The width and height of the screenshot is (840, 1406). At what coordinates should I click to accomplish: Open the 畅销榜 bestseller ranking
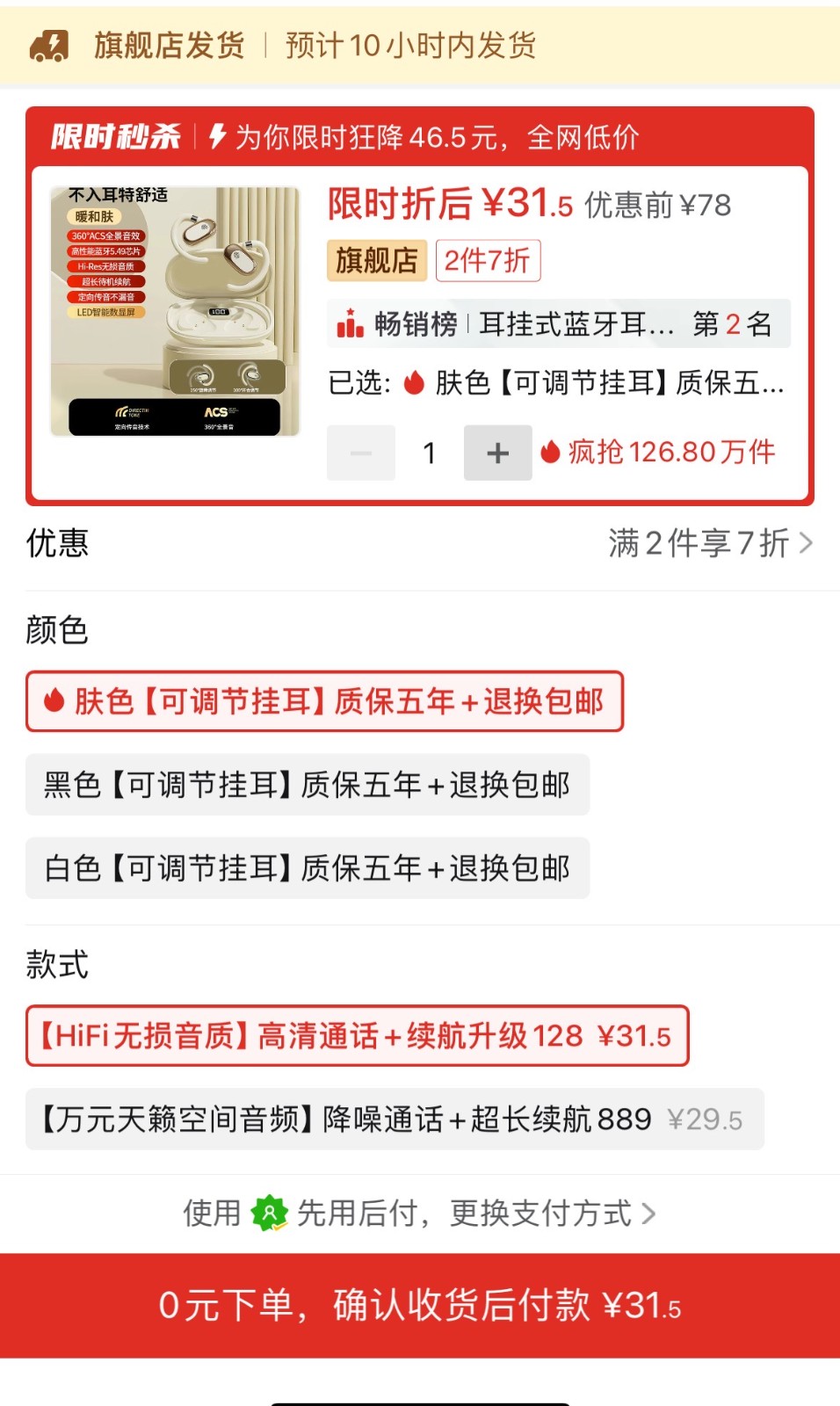(558, 324)
